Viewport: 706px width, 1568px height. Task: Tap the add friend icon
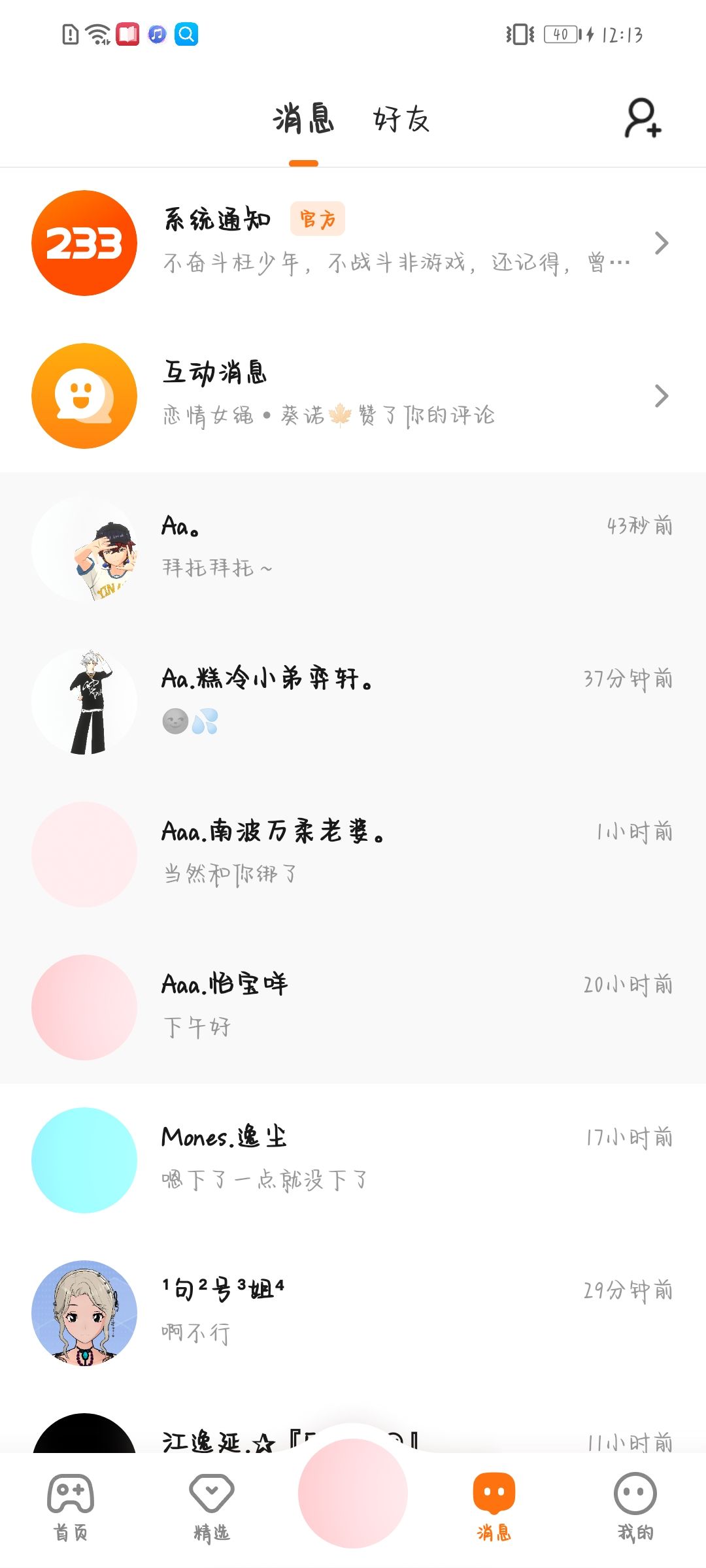643,118
